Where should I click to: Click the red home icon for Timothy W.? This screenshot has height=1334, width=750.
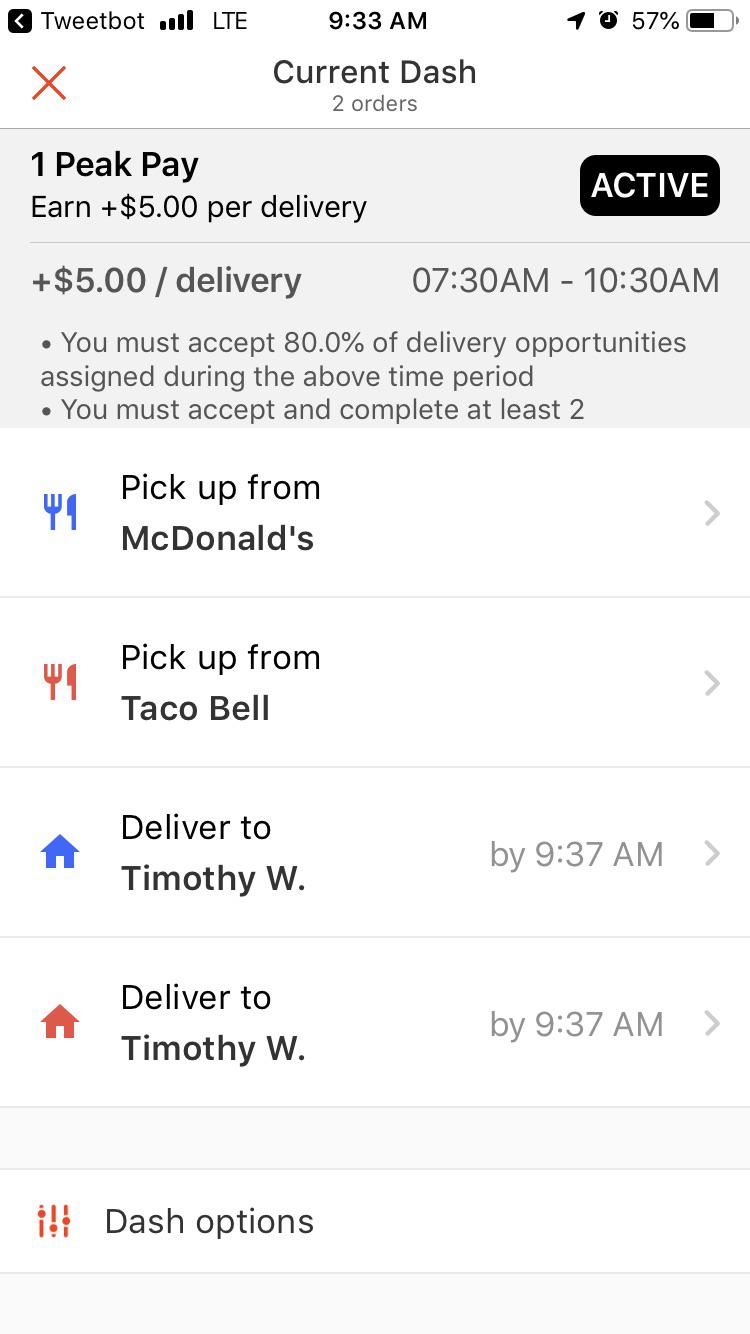pos(59,1022)
